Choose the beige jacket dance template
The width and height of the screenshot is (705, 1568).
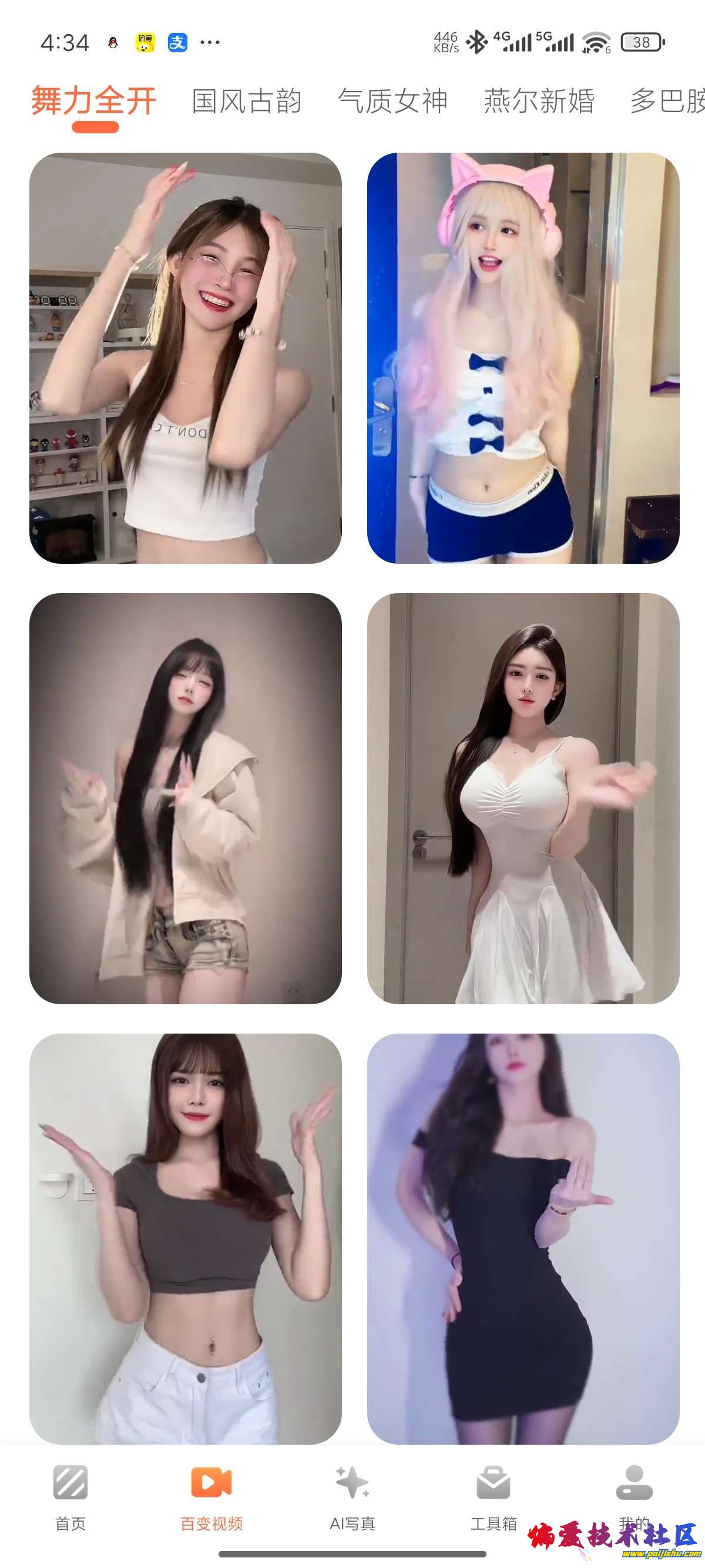(x=185, y=798)
